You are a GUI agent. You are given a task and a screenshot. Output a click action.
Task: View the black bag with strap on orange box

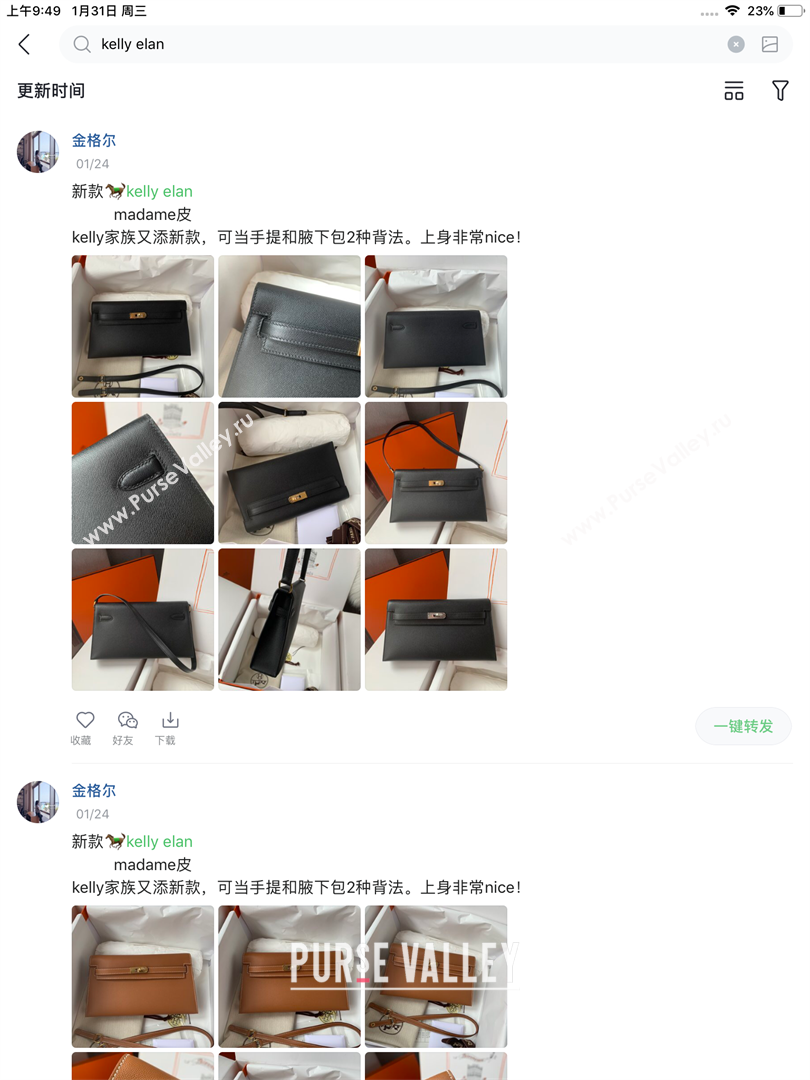436,473
